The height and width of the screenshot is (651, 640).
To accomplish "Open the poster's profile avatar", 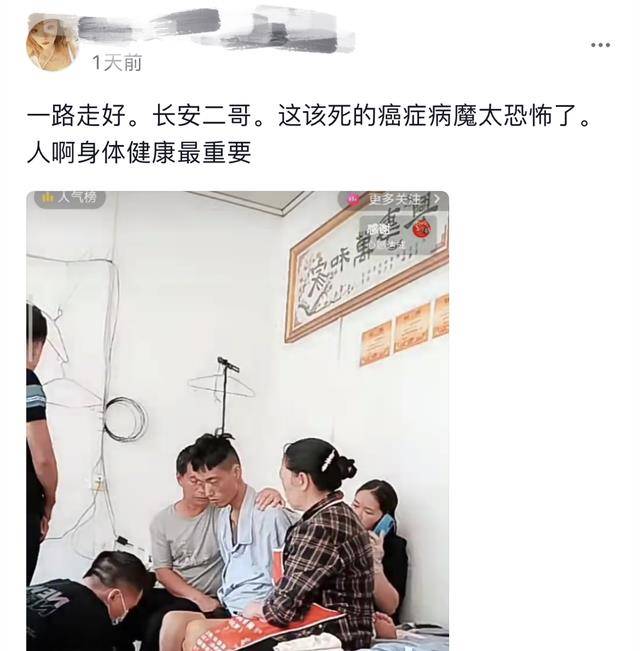I will click(x=52, y=44).
